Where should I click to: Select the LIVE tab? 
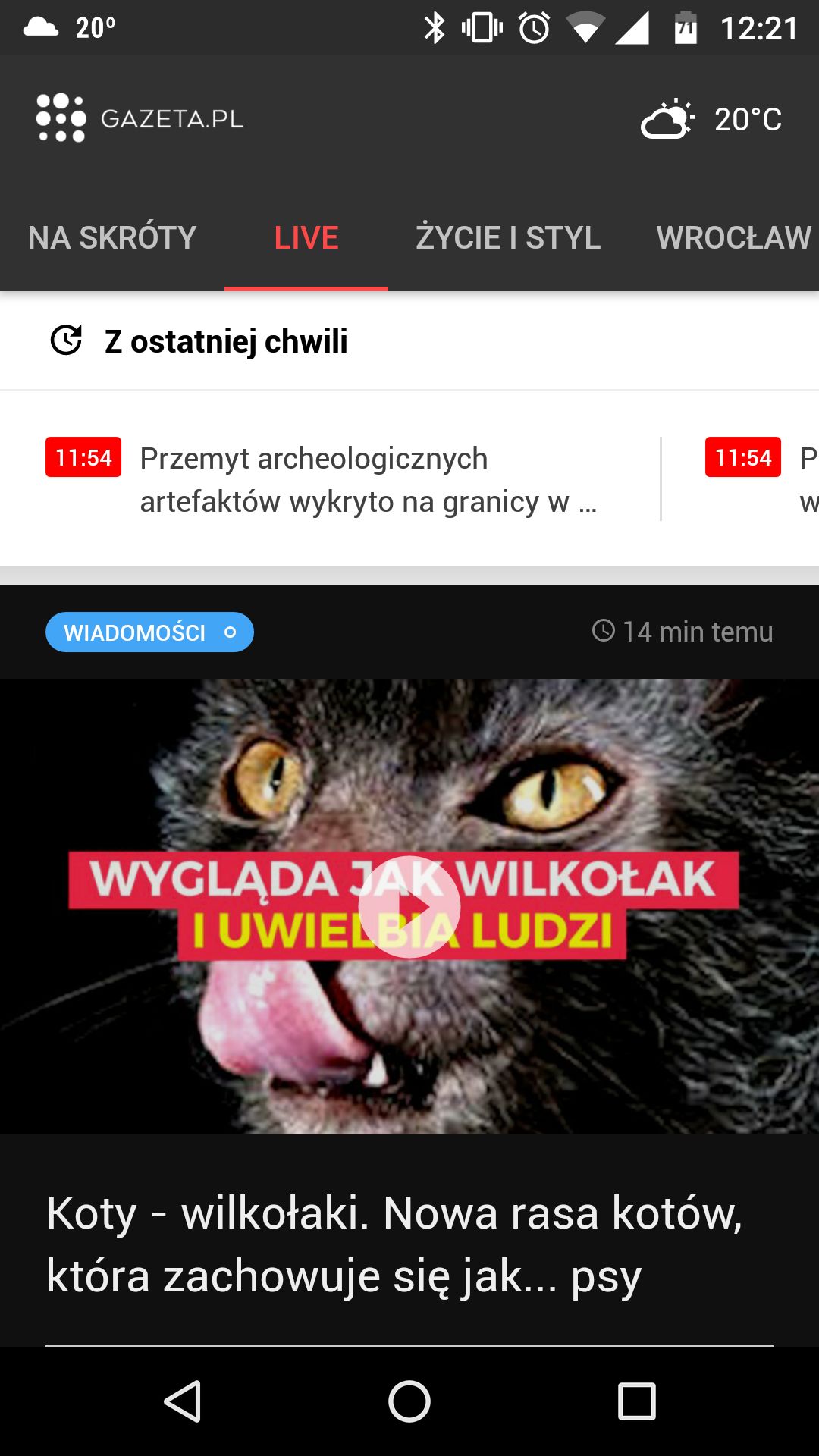tap(306, 237)
